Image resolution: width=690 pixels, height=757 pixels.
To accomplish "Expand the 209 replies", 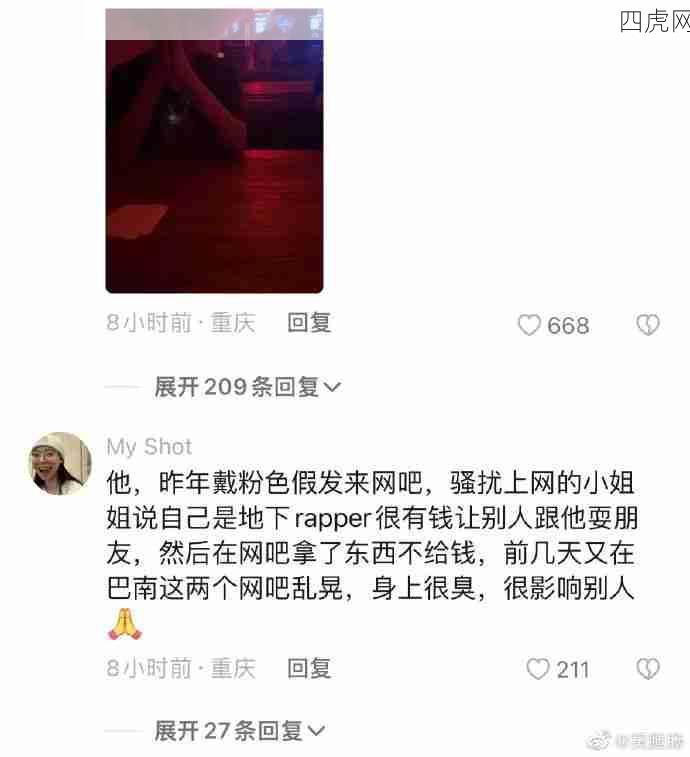I will [x=247, y=387].
